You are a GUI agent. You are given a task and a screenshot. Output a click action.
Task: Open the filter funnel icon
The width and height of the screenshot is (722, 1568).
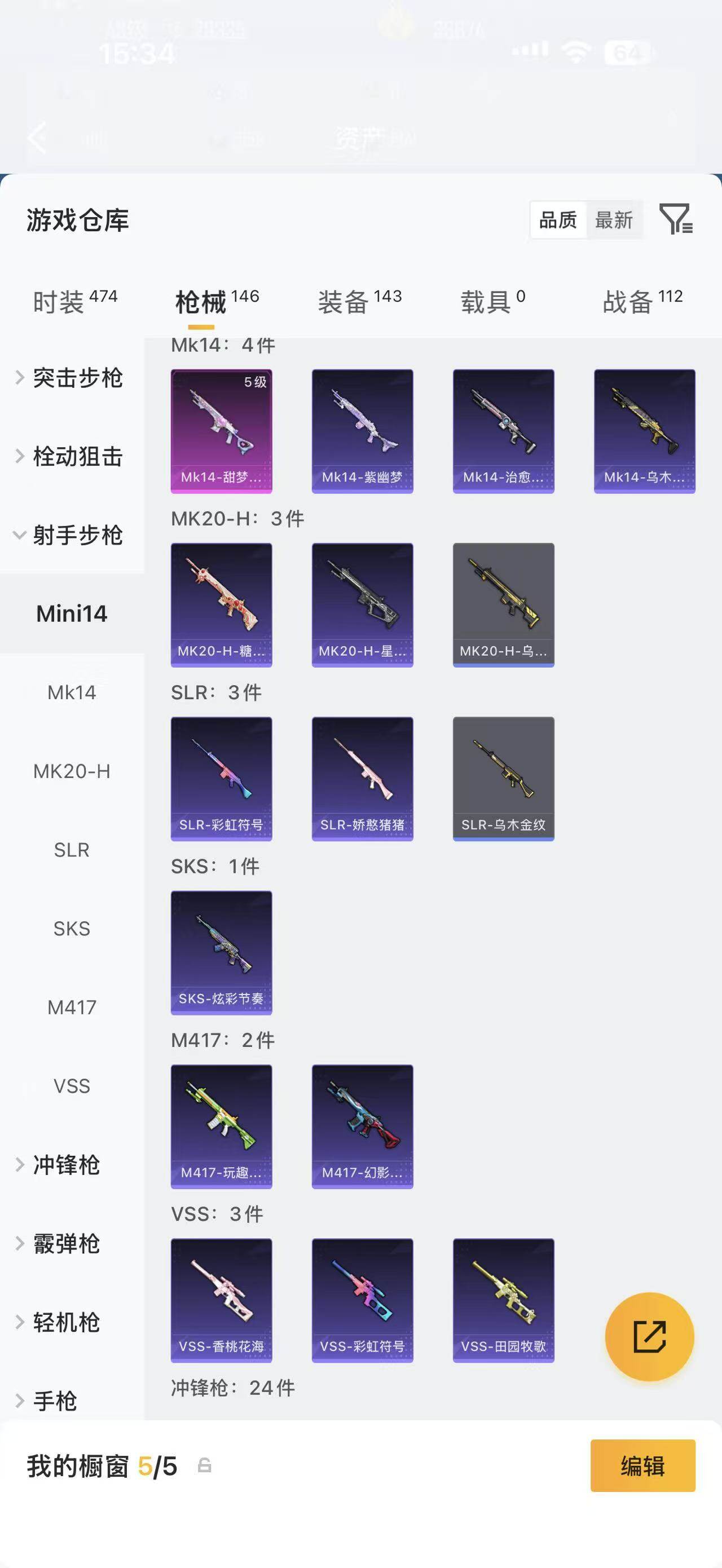coord(676,219)
